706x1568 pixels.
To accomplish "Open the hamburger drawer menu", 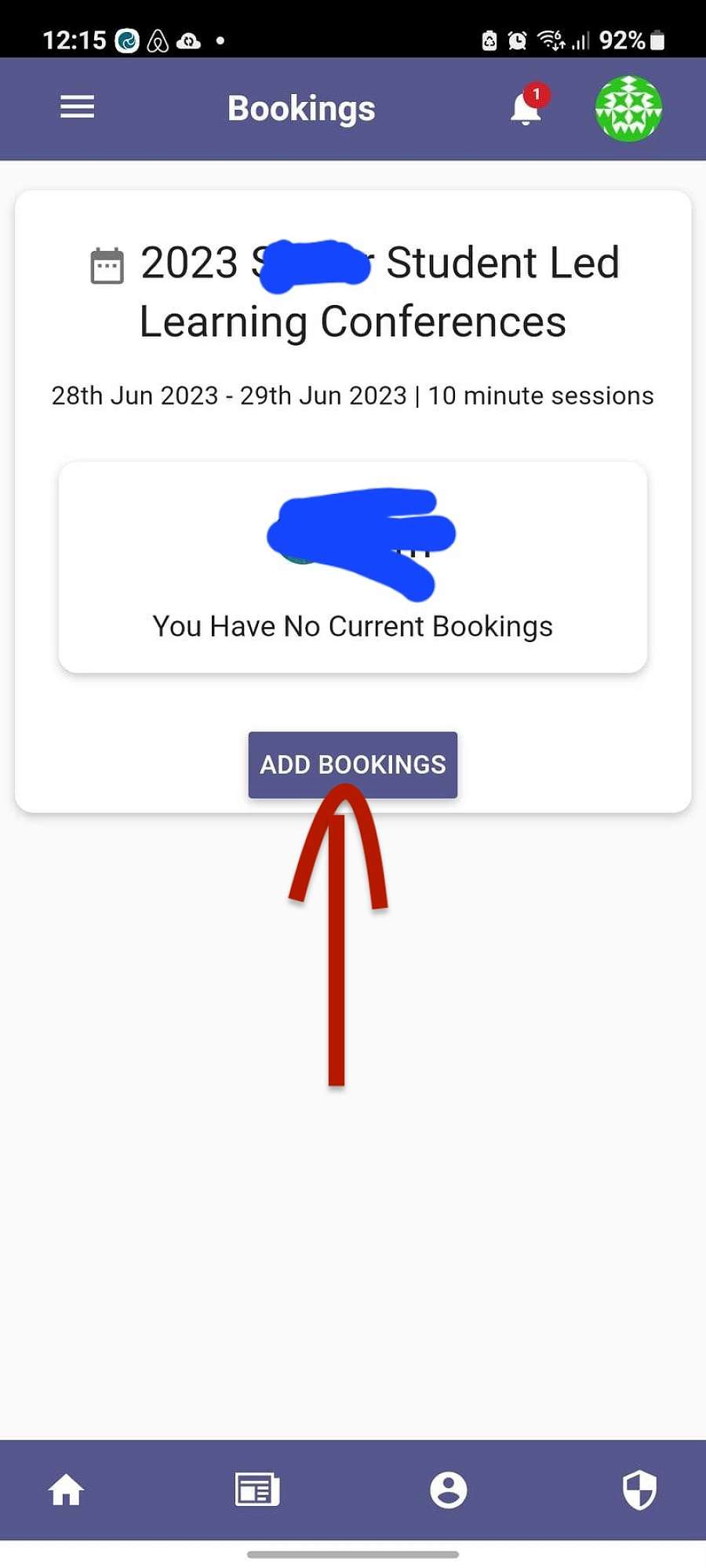I will (x=77, y=107).
